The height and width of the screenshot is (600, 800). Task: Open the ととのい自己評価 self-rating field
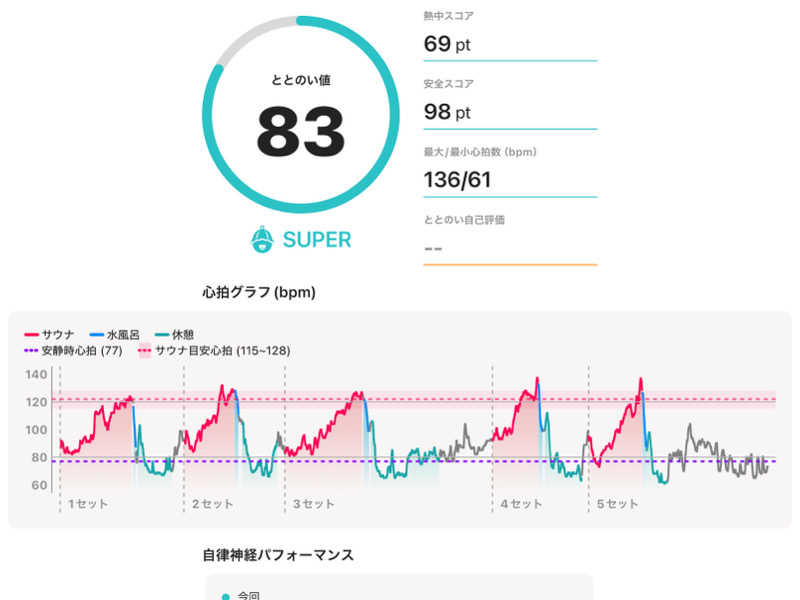coord(509,247)
